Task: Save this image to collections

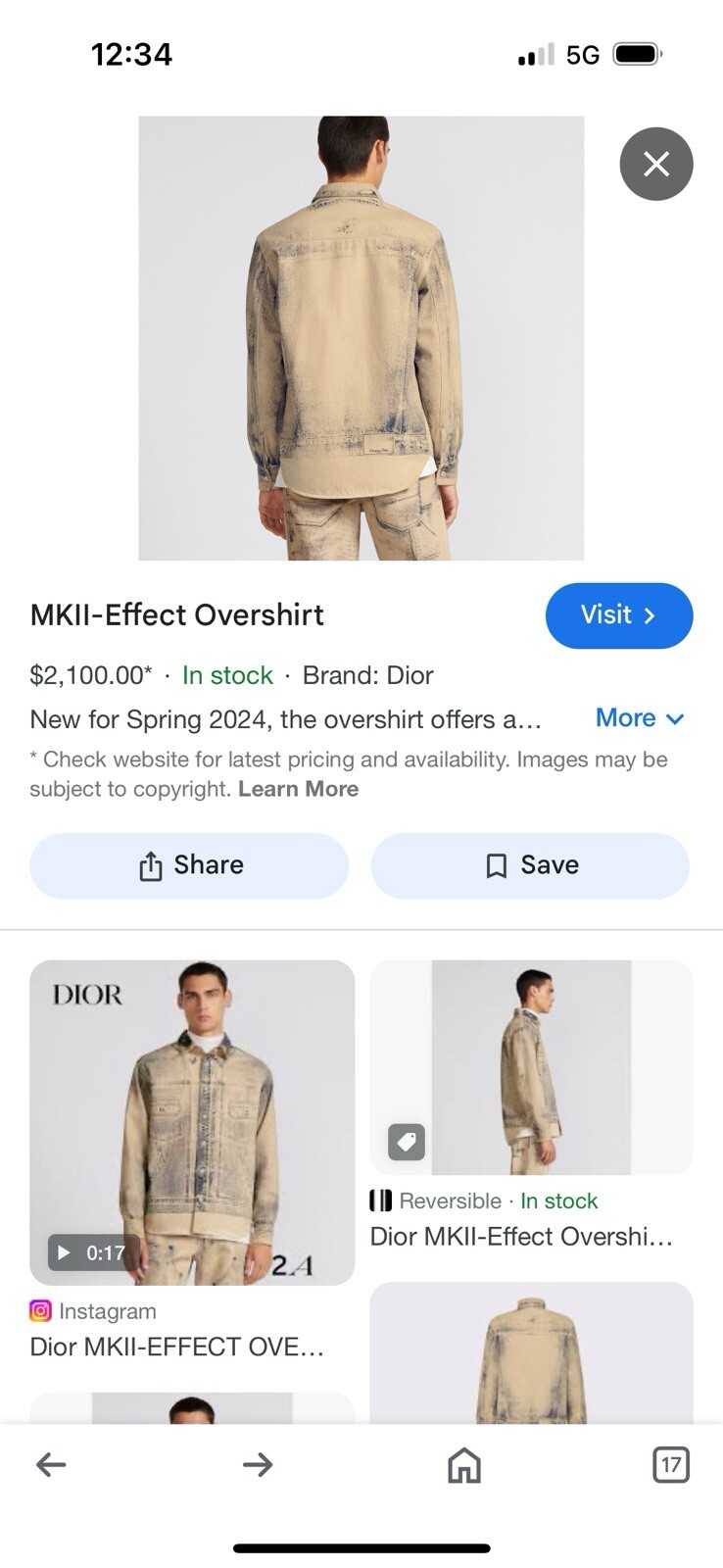Action: point(530,865)
